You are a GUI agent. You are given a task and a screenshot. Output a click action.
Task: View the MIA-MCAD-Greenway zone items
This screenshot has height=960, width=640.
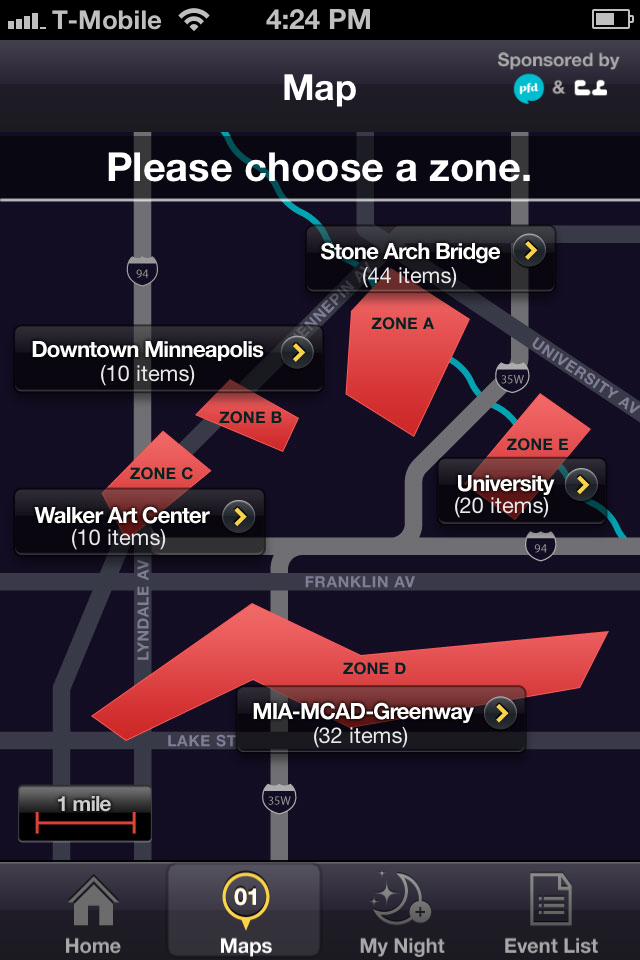coord(381,720)
